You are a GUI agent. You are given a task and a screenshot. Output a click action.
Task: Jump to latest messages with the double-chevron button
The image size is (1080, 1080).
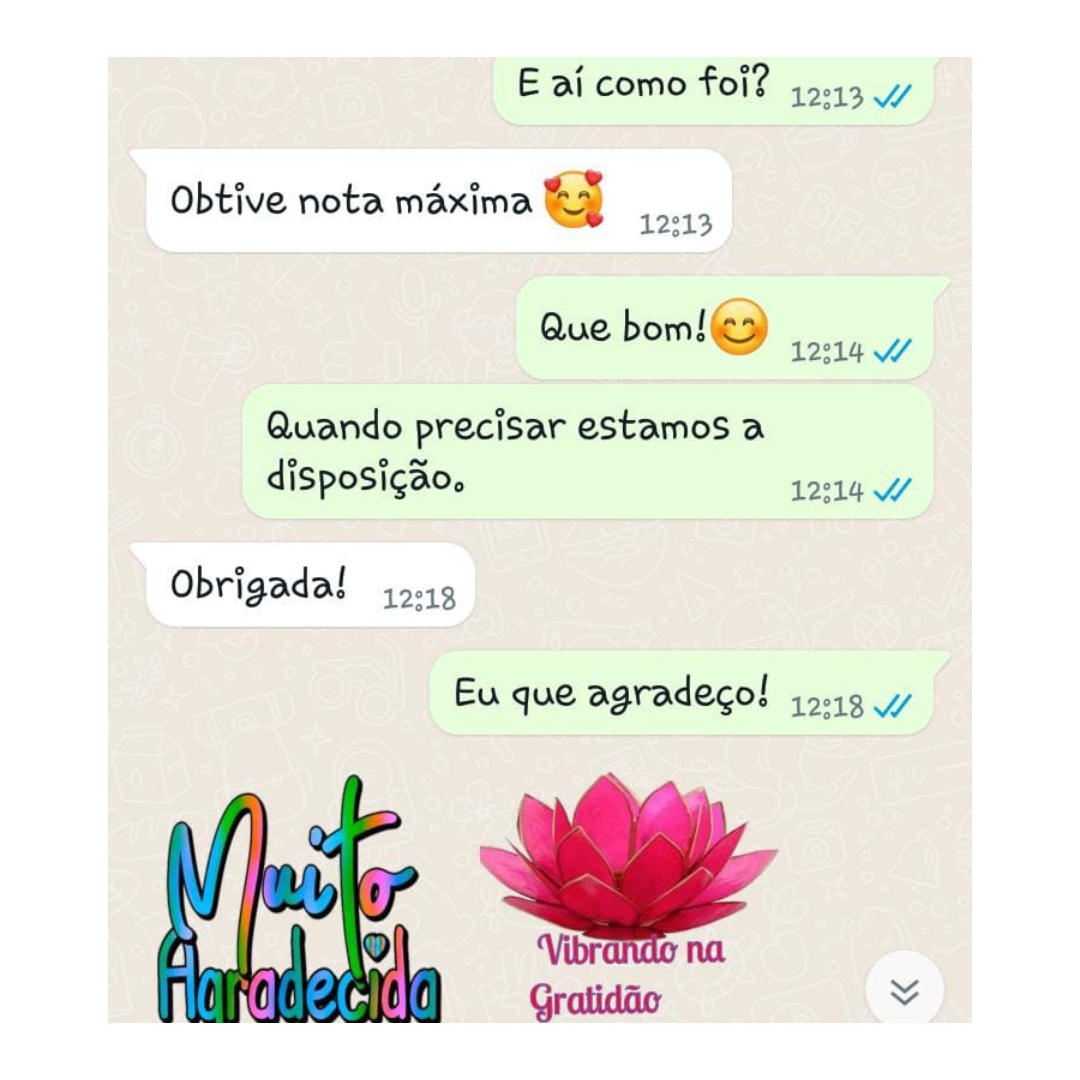[904, 990]
